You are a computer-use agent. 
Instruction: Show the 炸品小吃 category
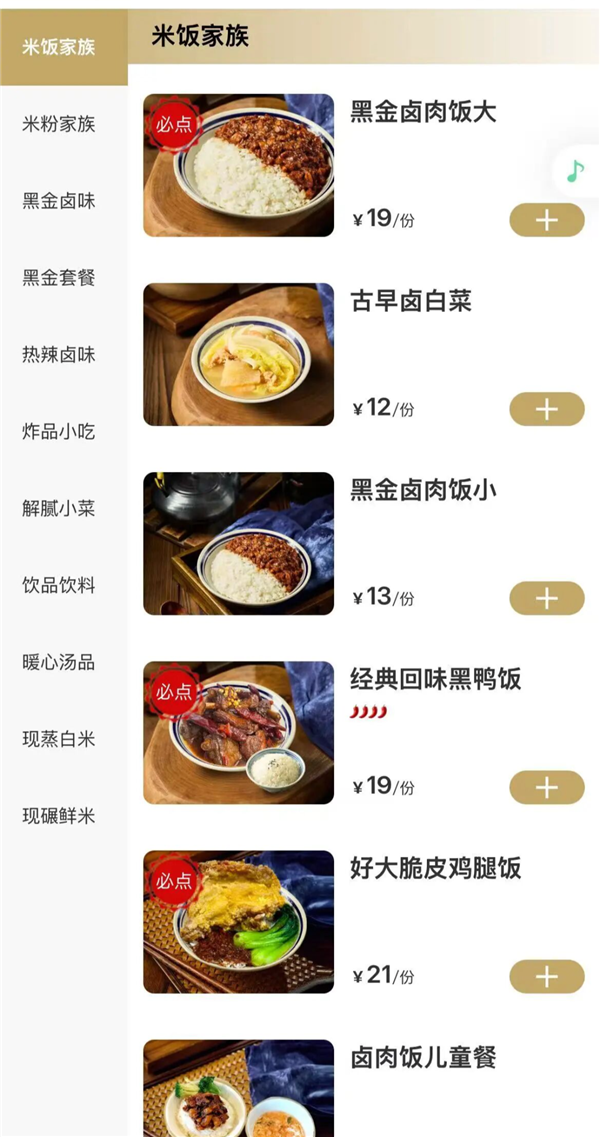click(x=59, y=432)
